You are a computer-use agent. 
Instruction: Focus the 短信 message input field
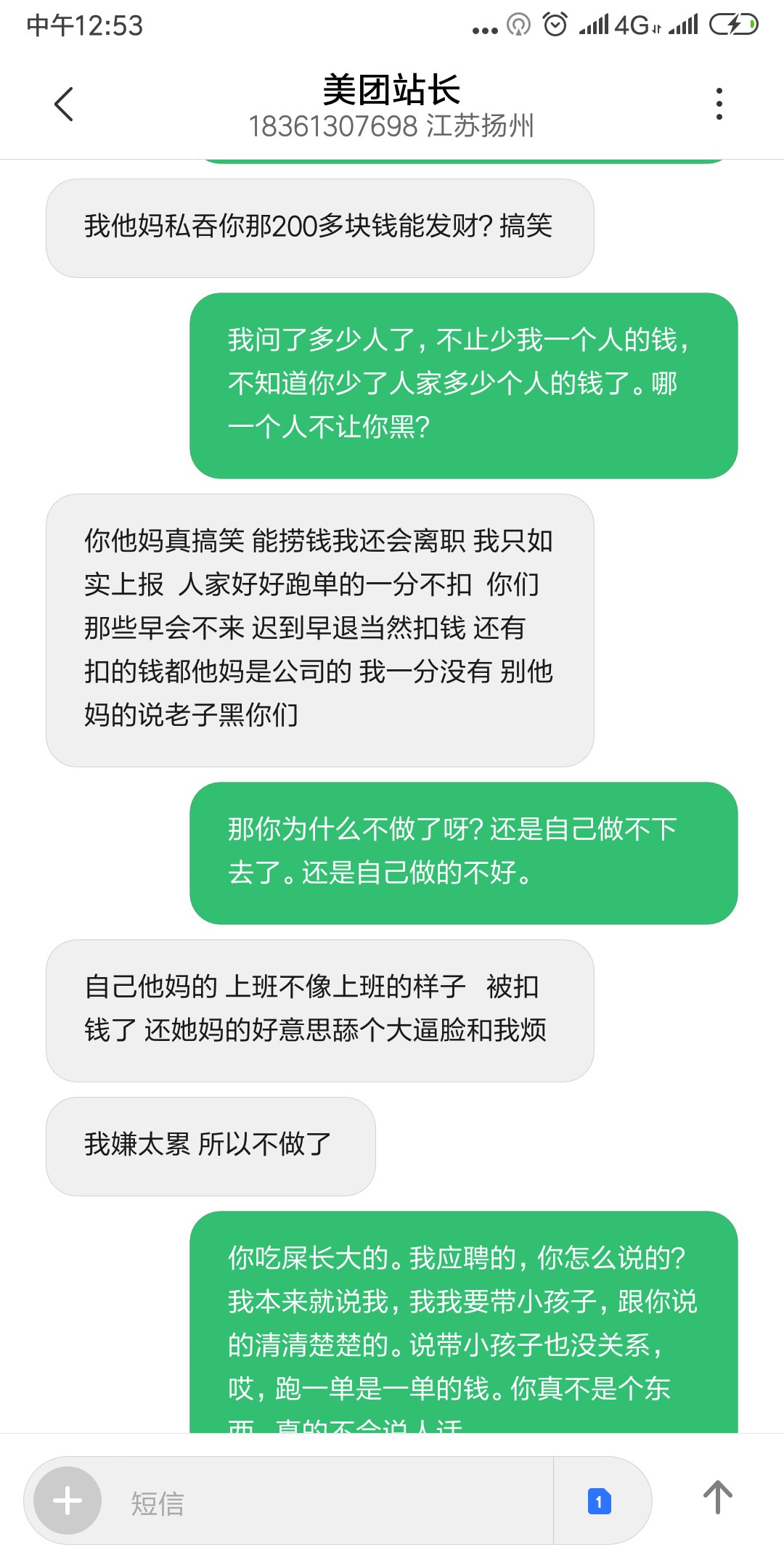click(327, 1502)
